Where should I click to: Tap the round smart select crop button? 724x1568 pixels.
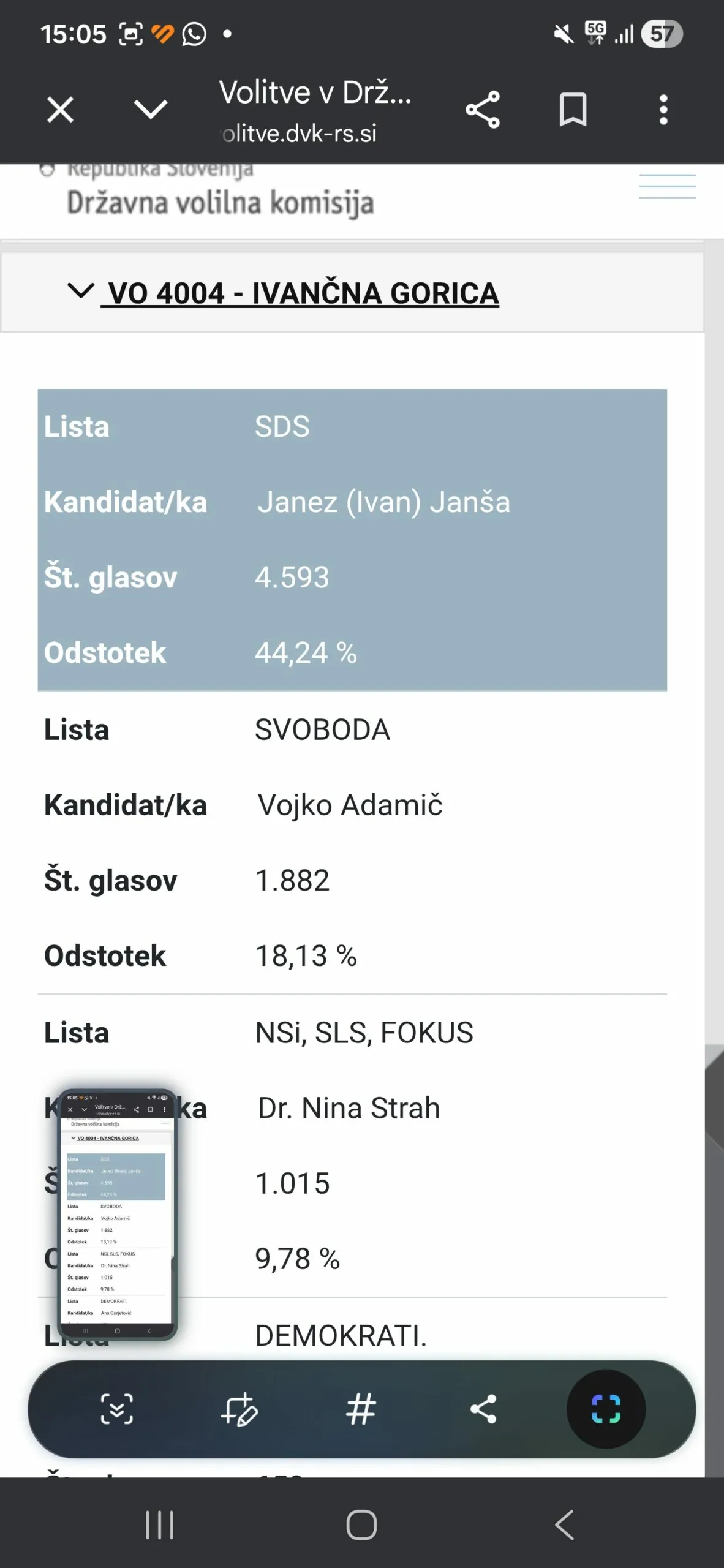click(x=606, y=1409)
